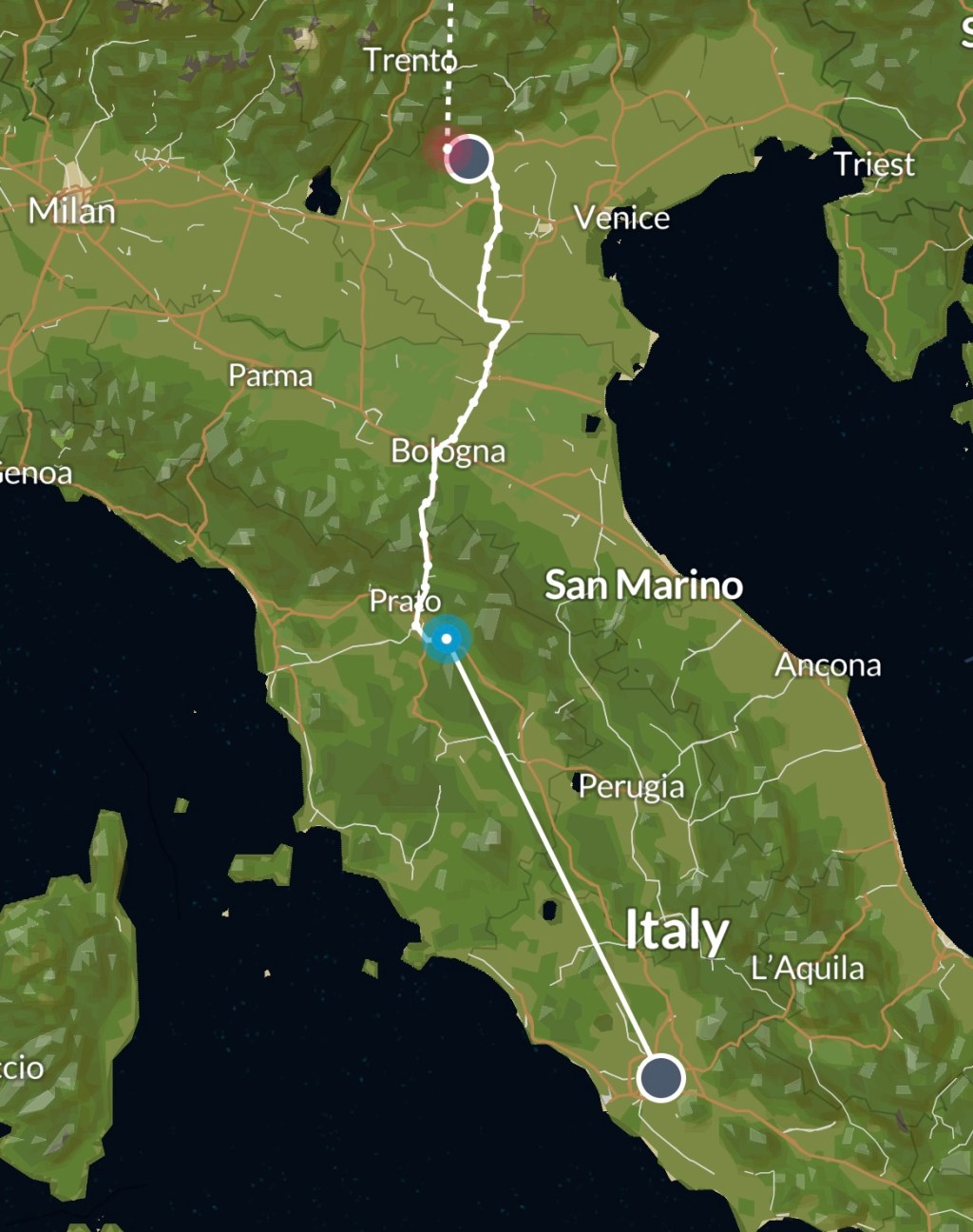This screenshot has height=1232, width=973.
Task: Tap the blue location marker near Prato
Action: (446, 638)
